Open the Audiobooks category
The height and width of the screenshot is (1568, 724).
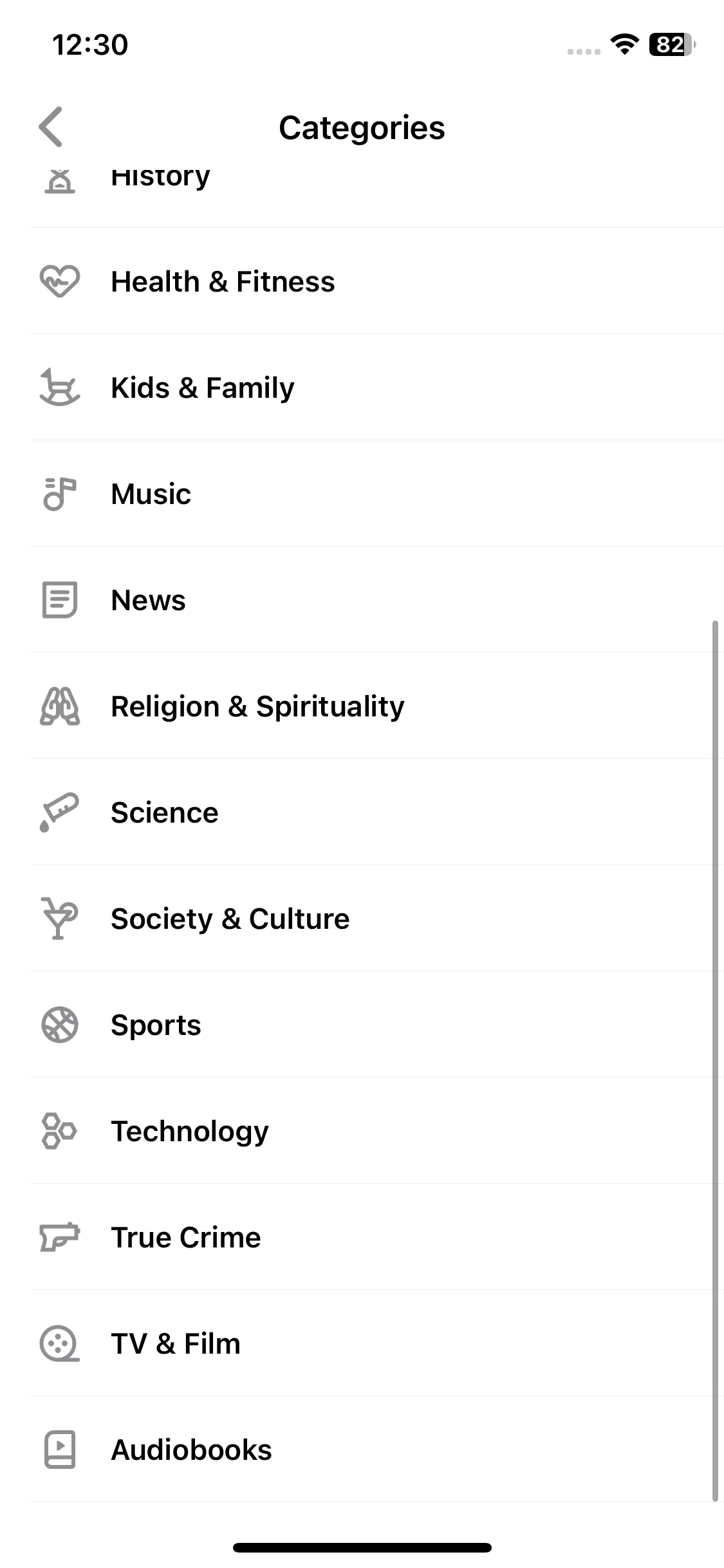tap(191, 1450)
